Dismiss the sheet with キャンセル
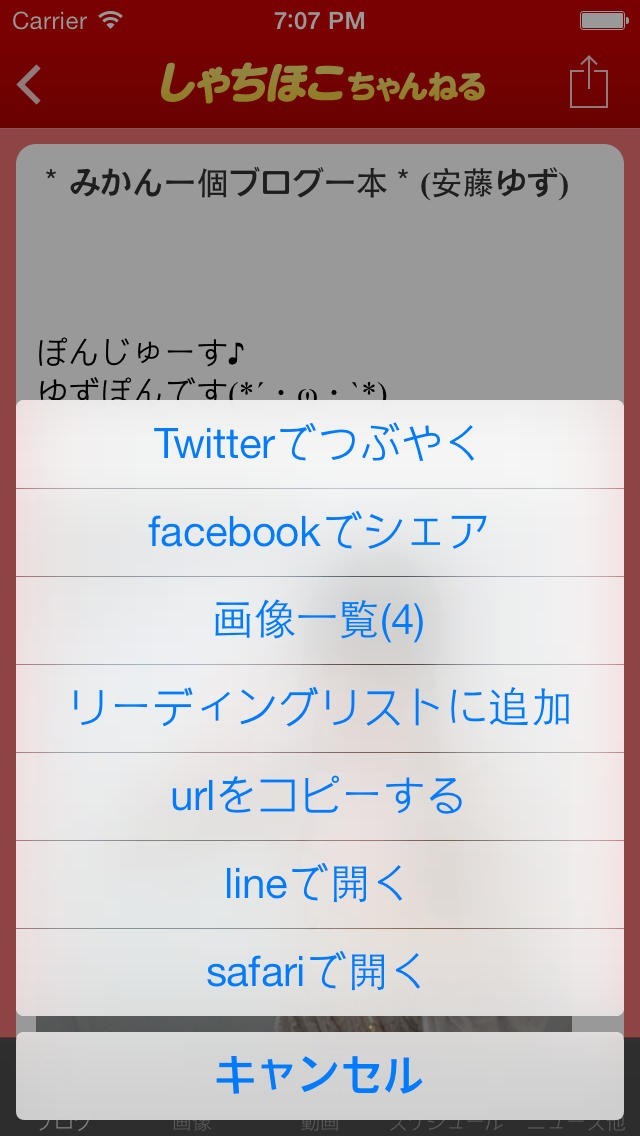640x1136 pixels. coord(319,1076)
